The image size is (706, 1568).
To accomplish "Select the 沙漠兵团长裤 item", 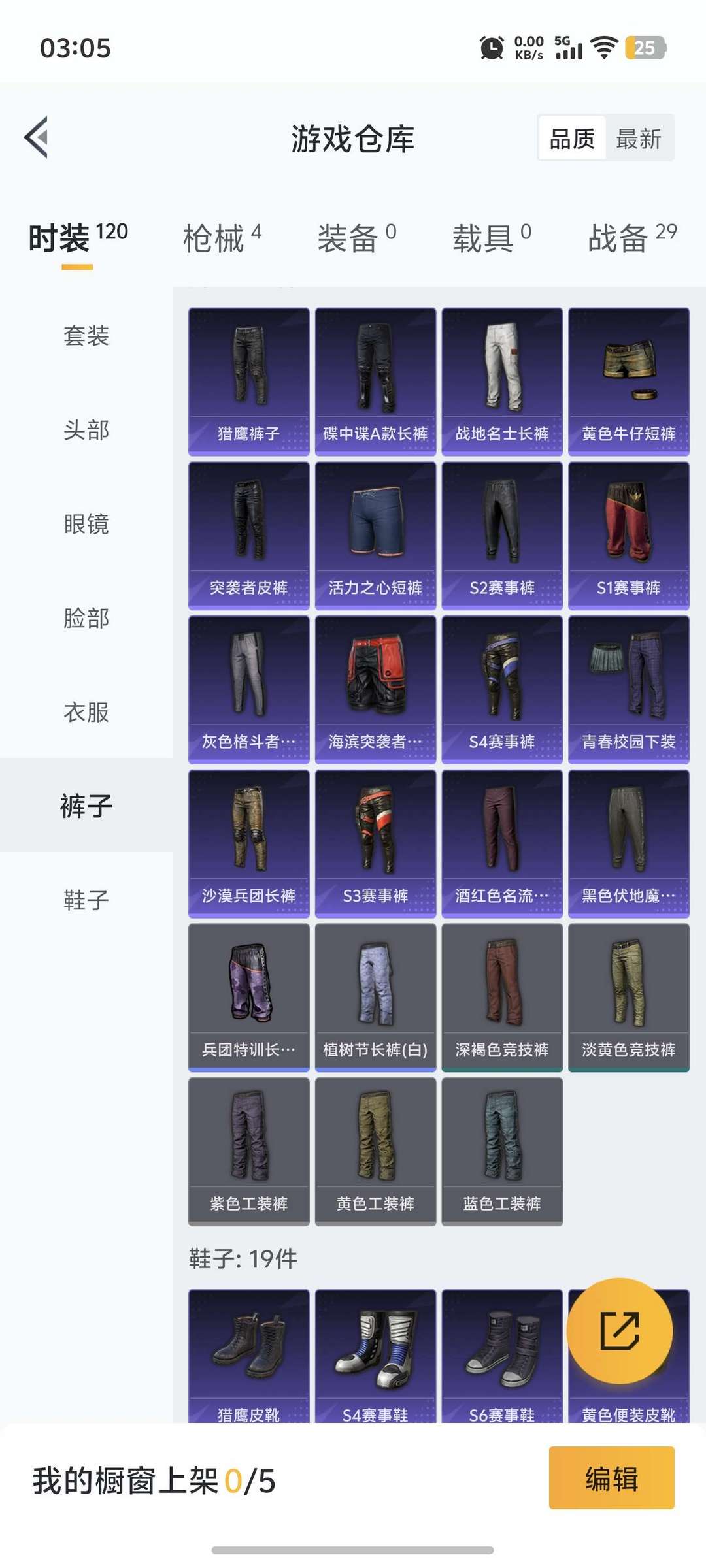I will click(x=249, y=844).
